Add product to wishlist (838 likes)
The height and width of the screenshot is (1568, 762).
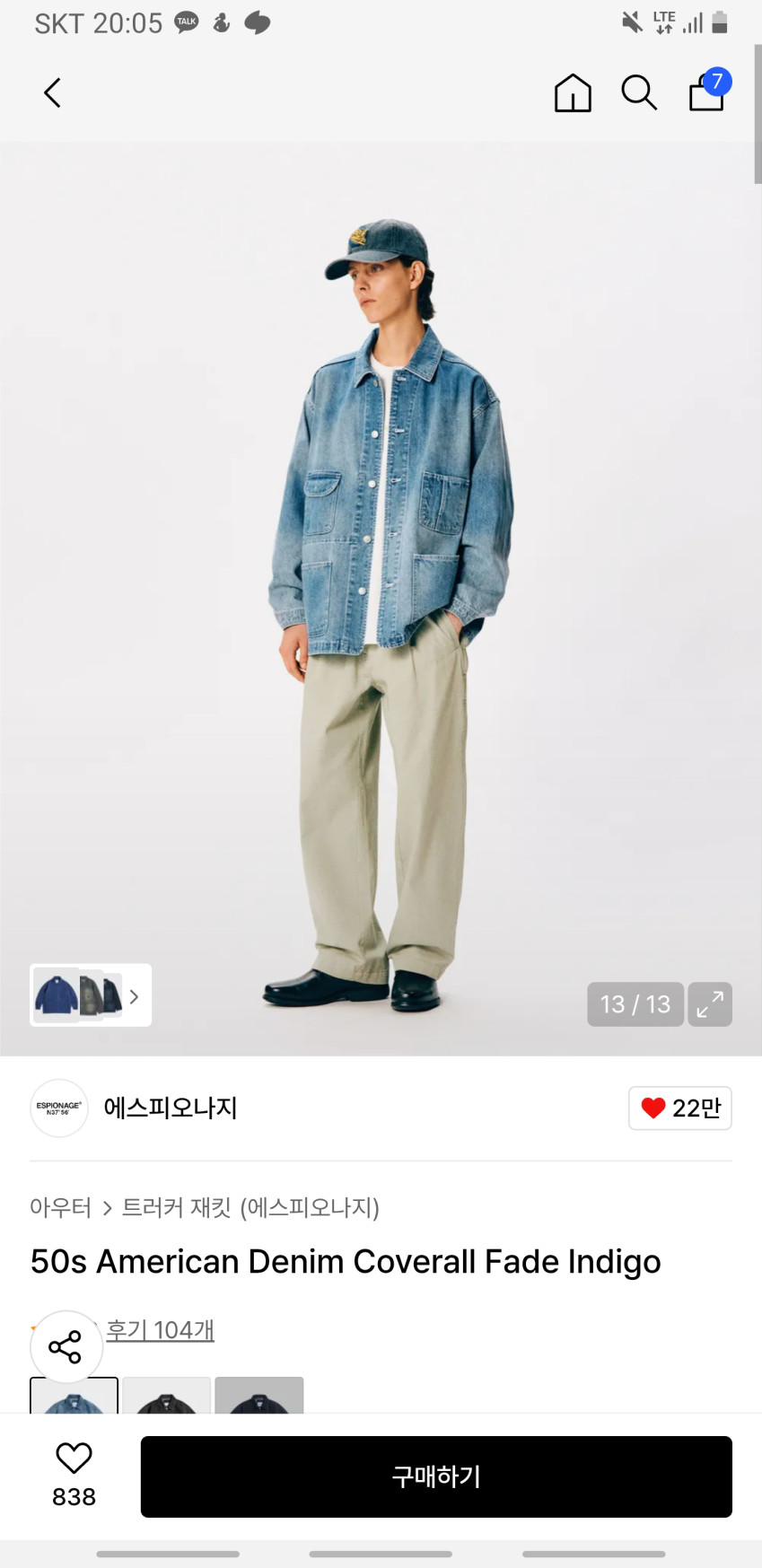click(x=74, y=1475)
